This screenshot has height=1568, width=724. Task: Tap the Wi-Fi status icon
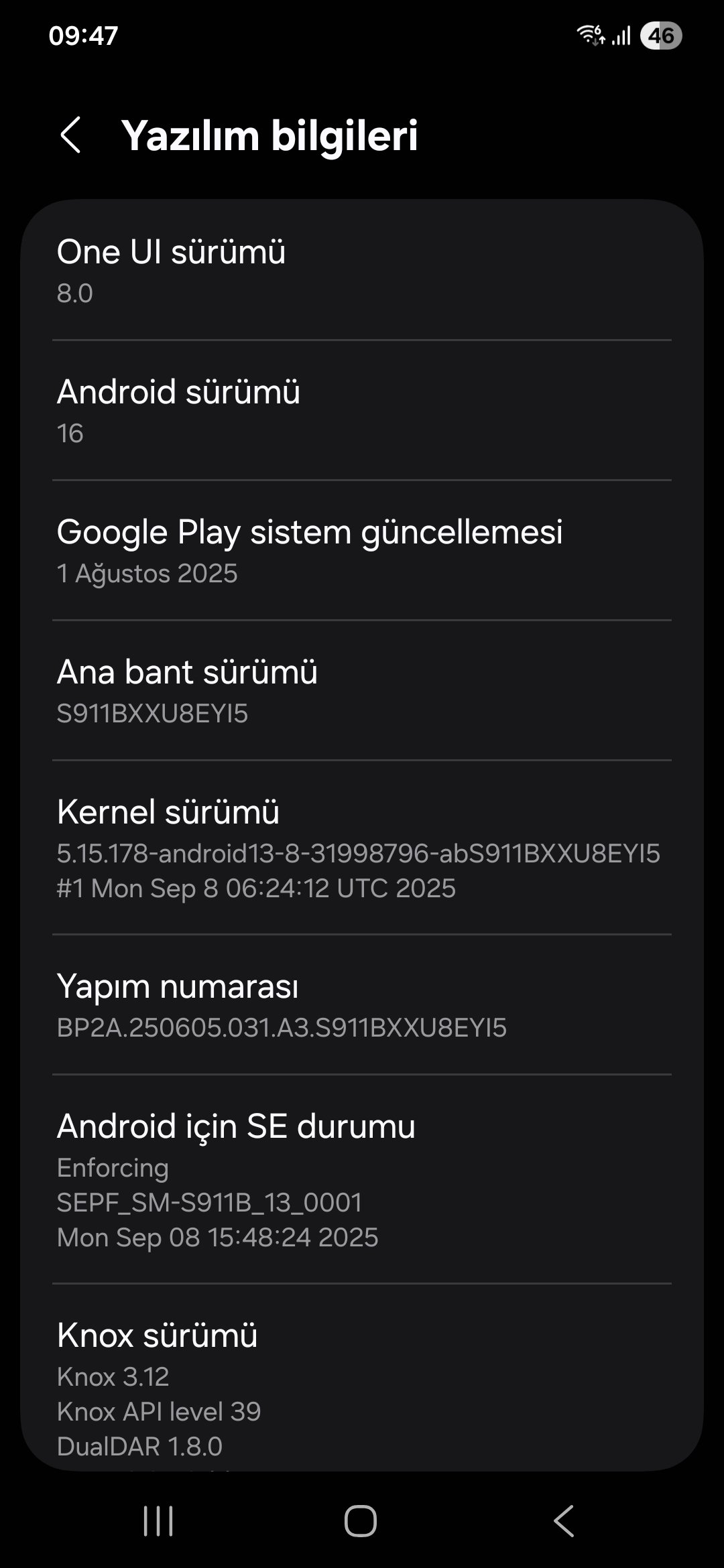pos(590,38)
